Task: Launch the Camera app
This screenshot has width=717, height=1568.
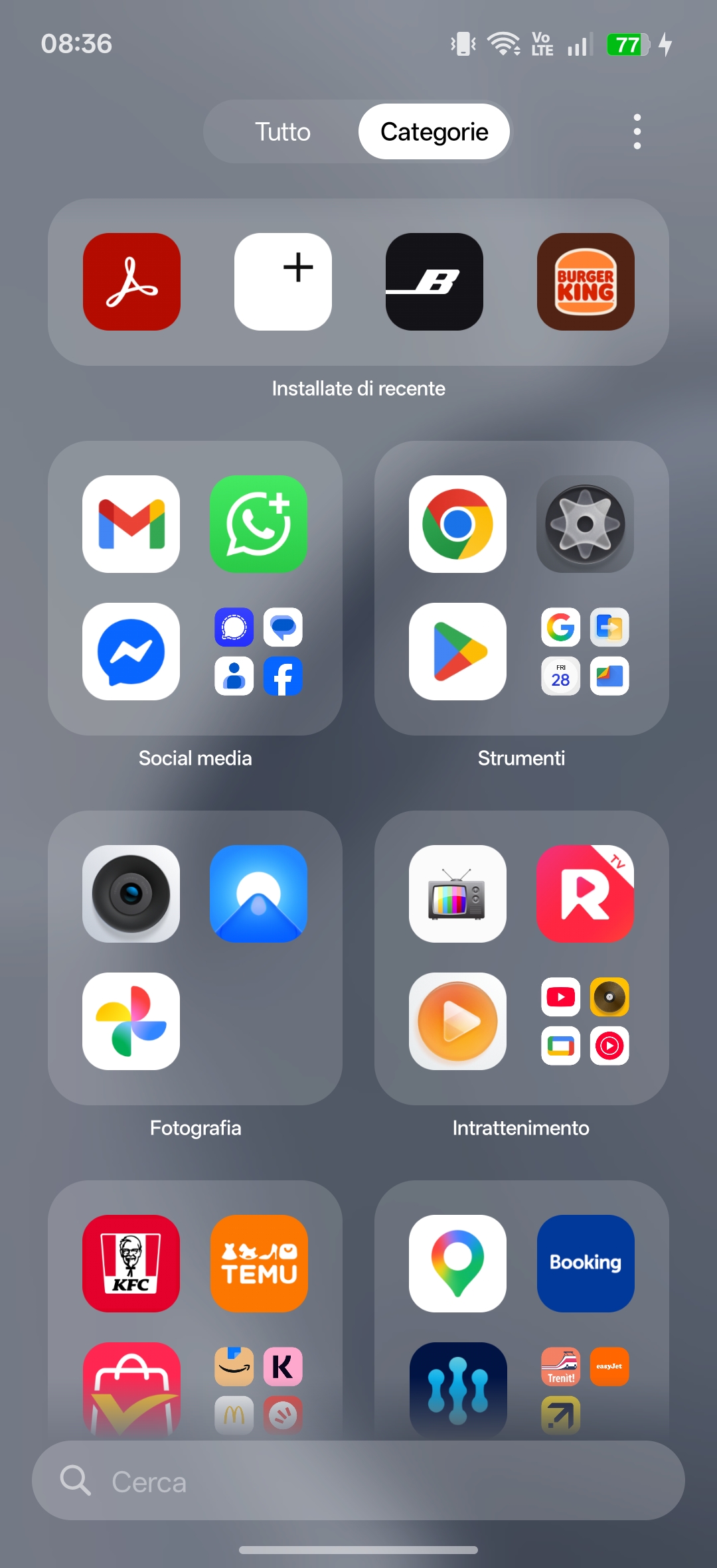Action: tap(131, 894)
